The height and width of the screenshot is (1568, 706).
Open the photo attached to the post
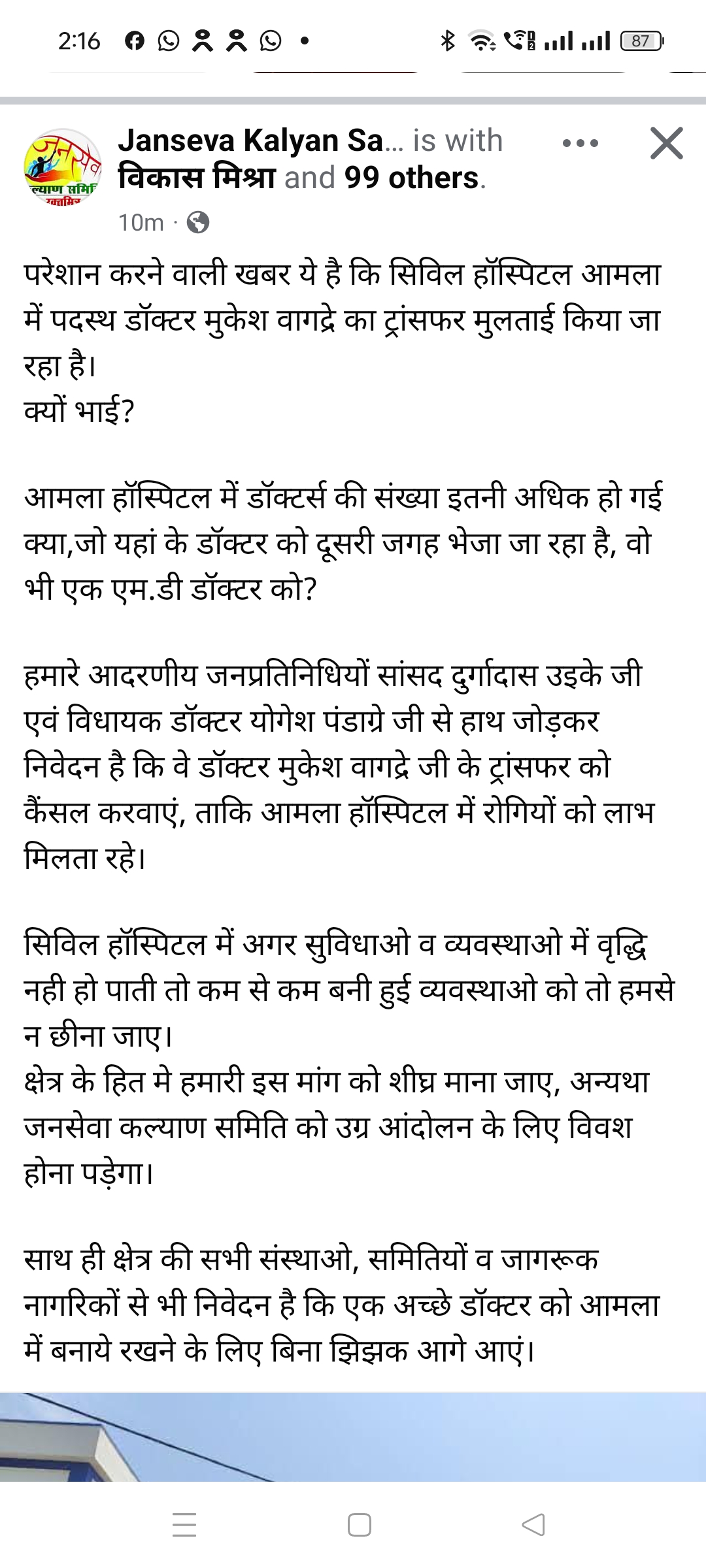353,1437
